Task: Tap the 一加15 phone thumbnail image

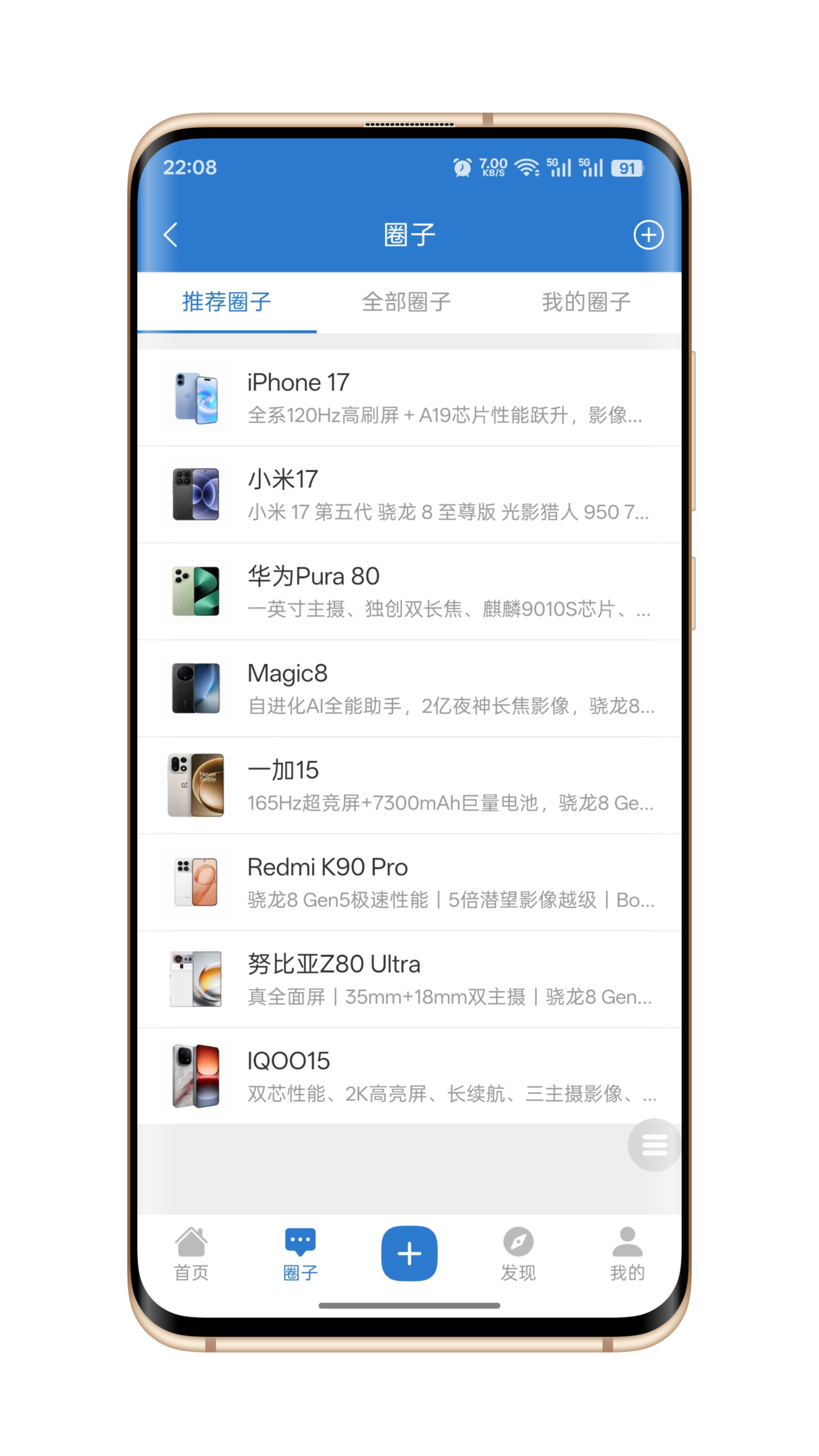Action: 195,785
